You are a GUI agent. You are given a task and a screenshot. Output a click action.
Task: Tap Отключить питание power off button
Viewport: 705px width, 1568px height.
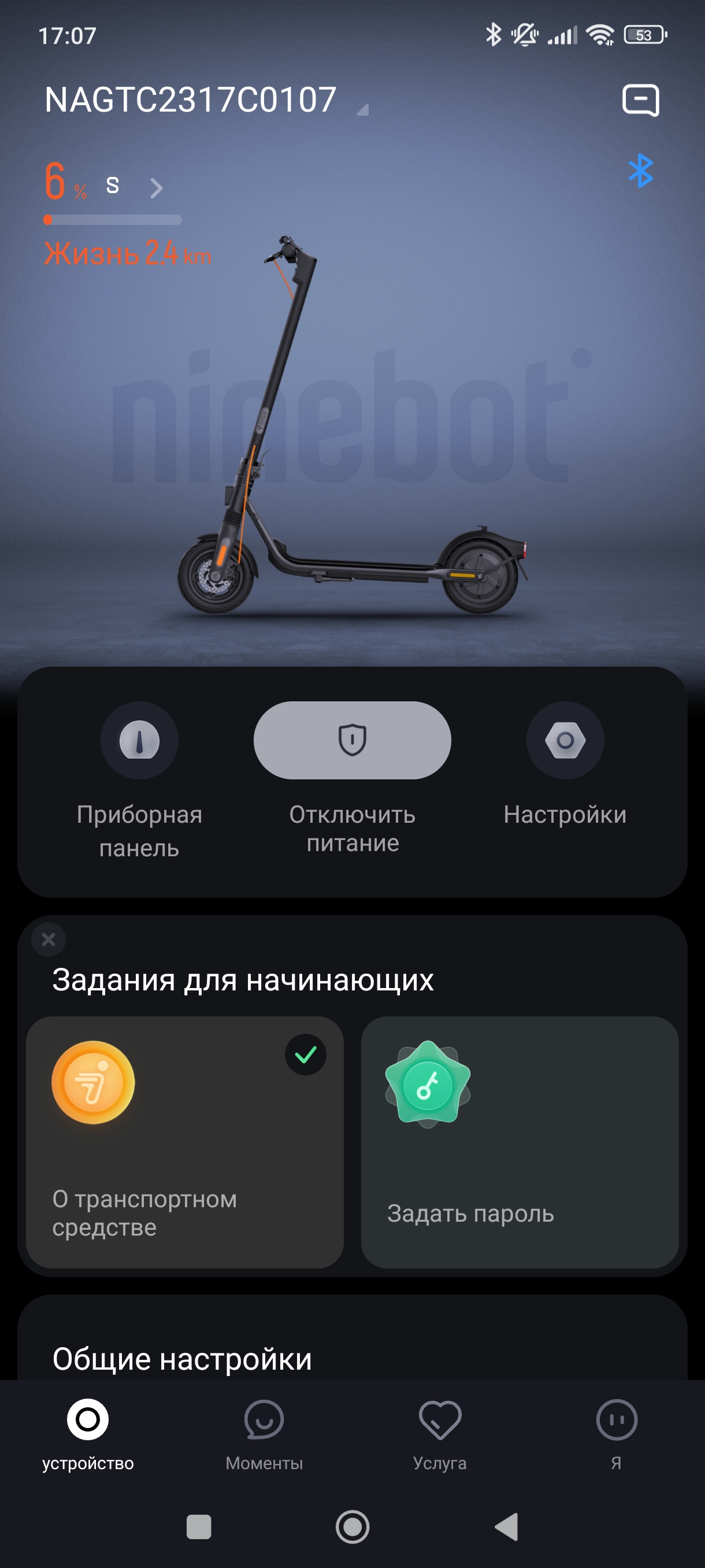[x=352, y=740]
